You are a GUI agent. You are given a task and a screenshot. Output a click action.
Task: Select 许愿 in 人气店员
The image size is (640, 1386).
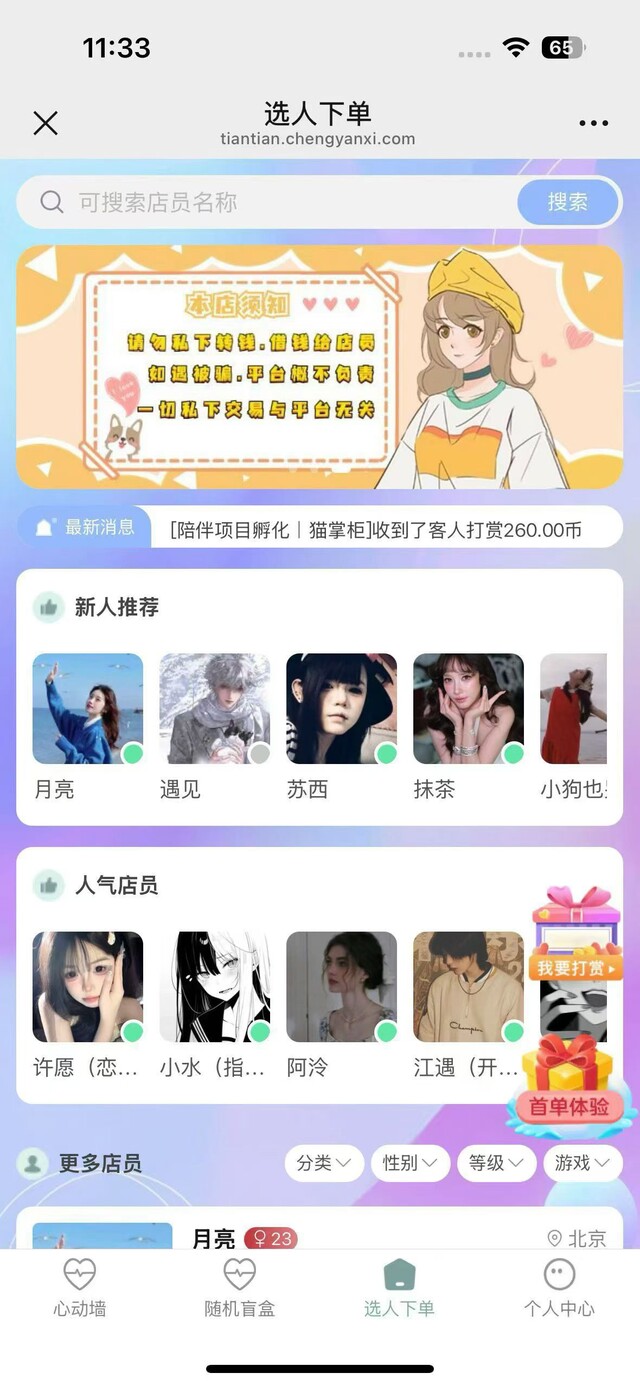pyautogui.click(x=88, y=987)
